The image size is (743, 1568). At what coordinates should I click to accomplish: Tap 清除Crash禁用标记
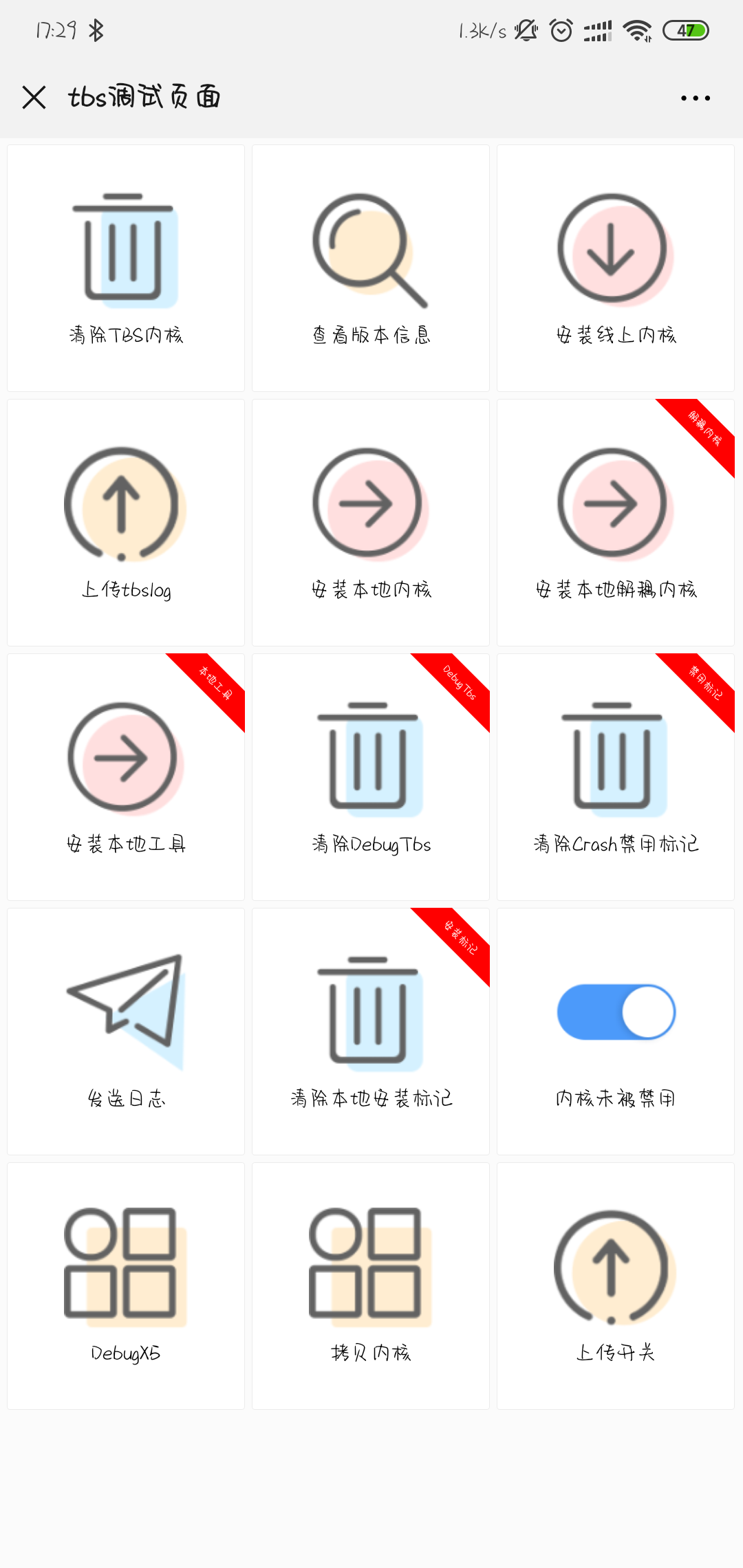(x=616, y=777)
